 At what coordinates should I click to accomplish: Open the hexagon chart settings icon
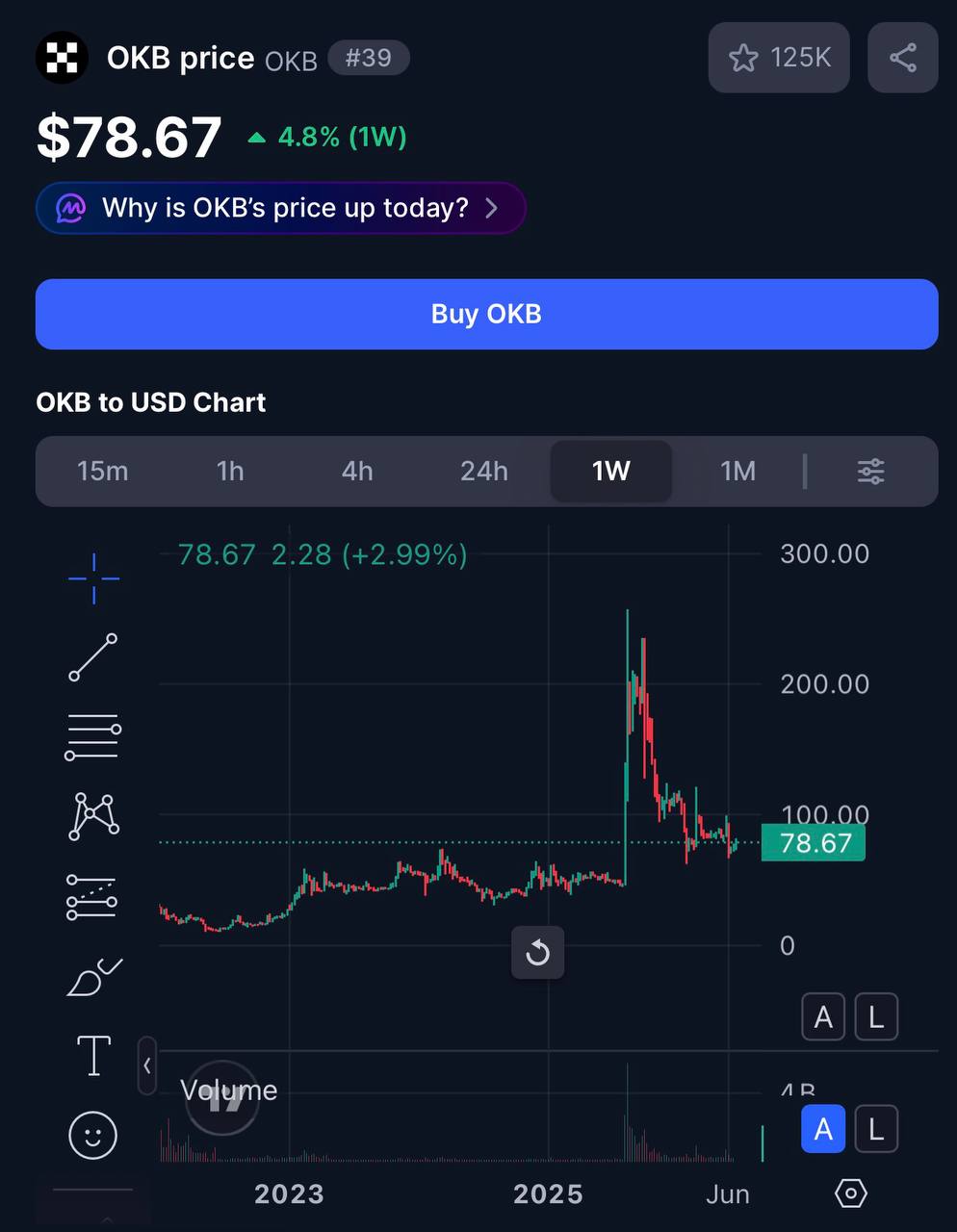click(851, 1193)
